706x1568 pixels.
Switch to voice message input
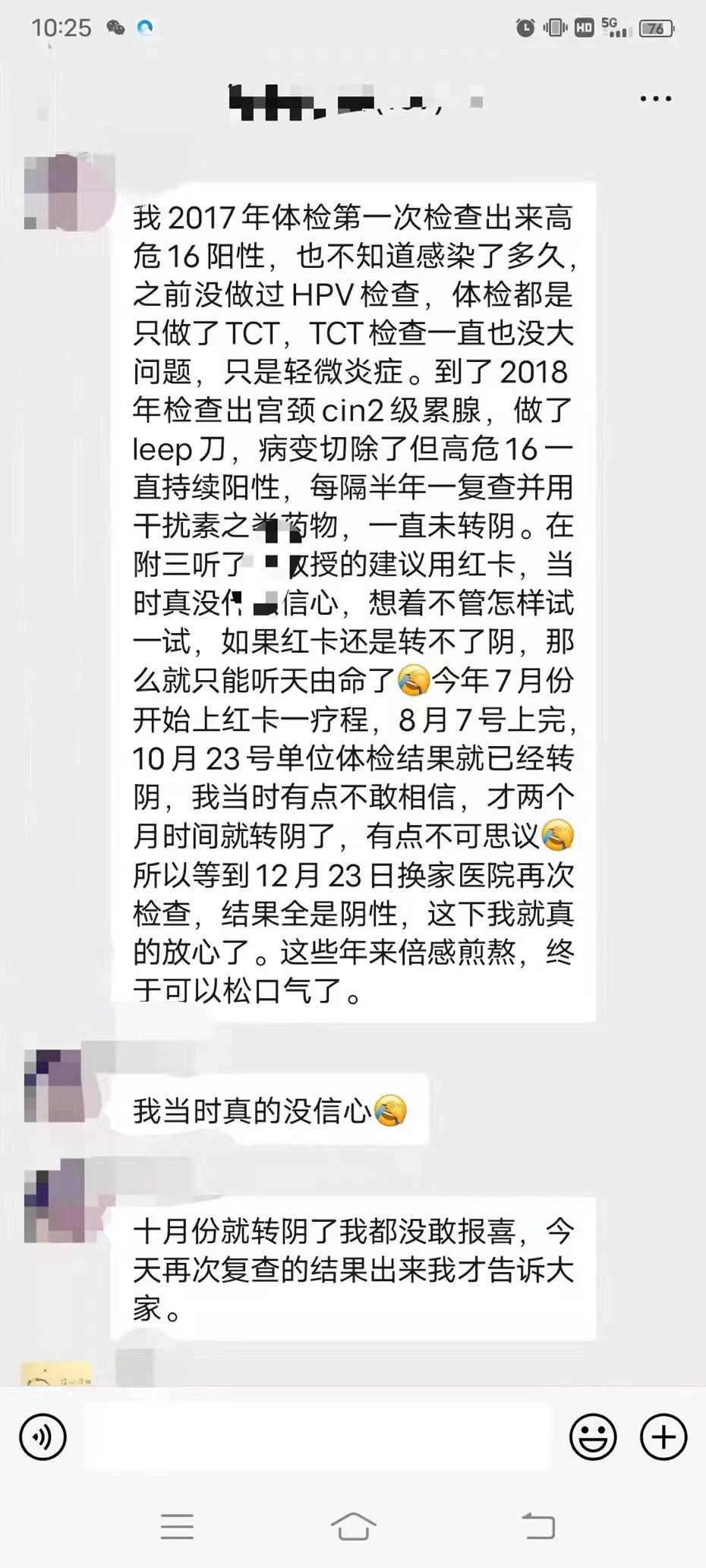[43, 1437]
